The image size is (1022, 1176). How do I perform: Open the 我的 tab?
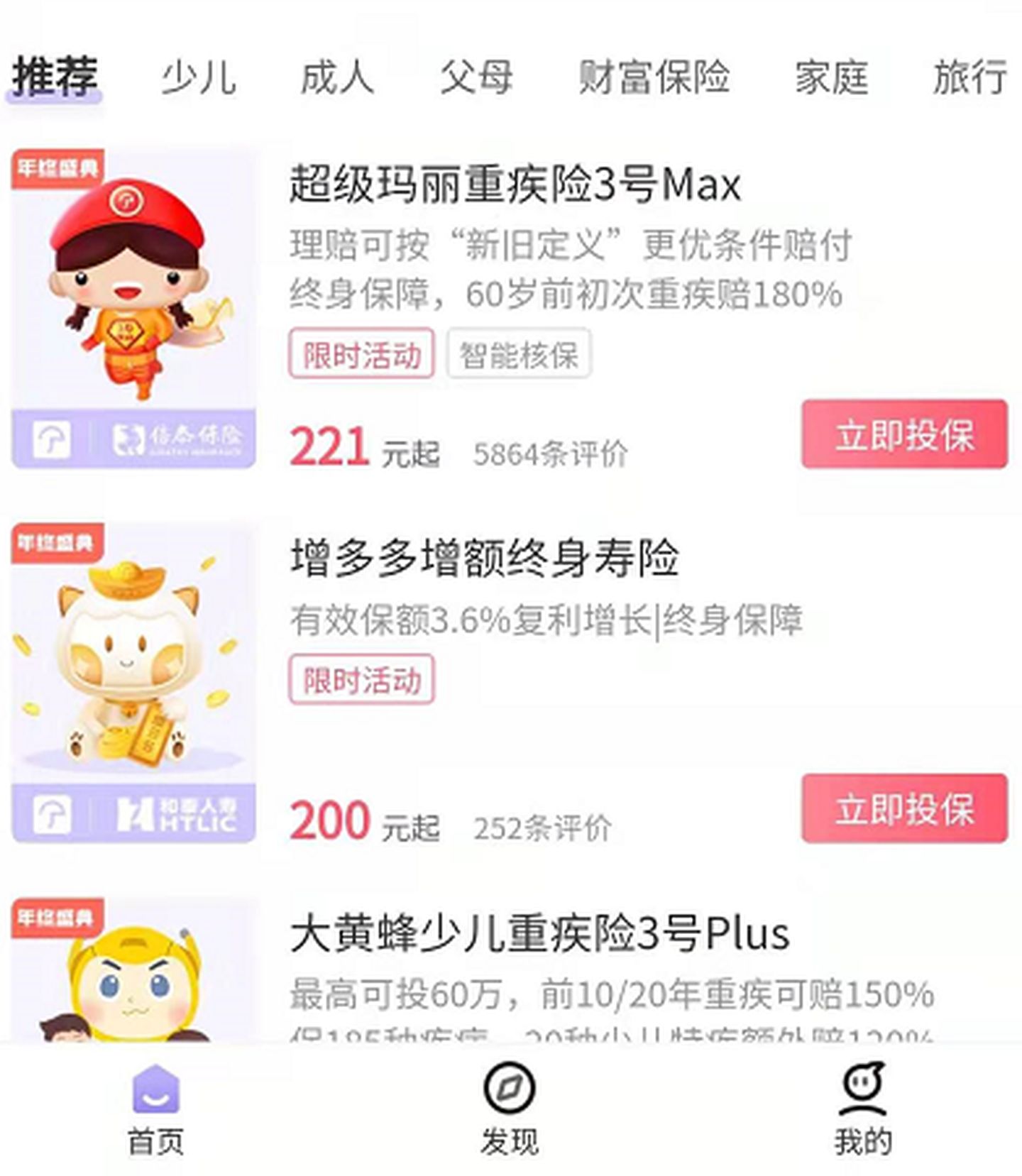tap(862, 1107)
